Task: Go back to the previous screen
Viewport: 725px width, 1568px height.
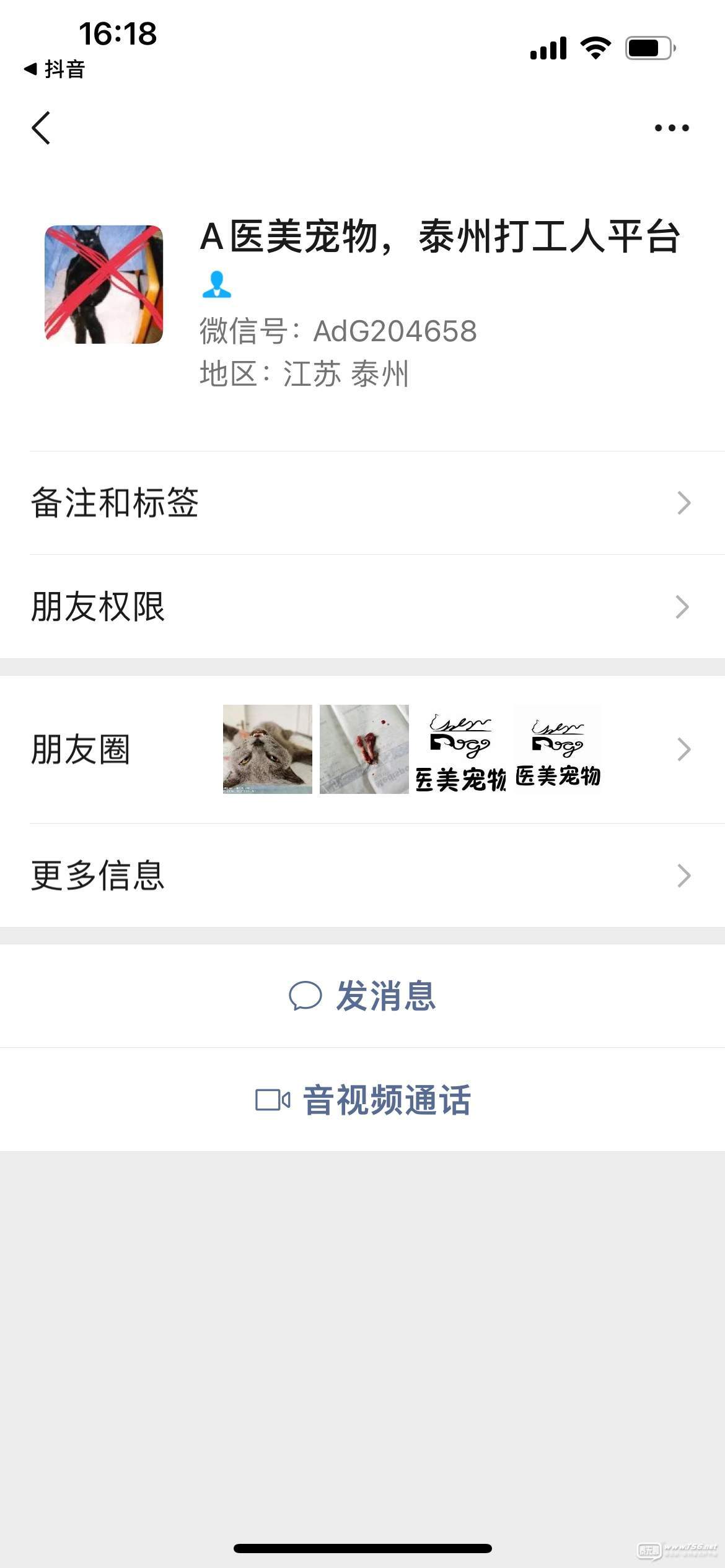Action: (41, 128)
